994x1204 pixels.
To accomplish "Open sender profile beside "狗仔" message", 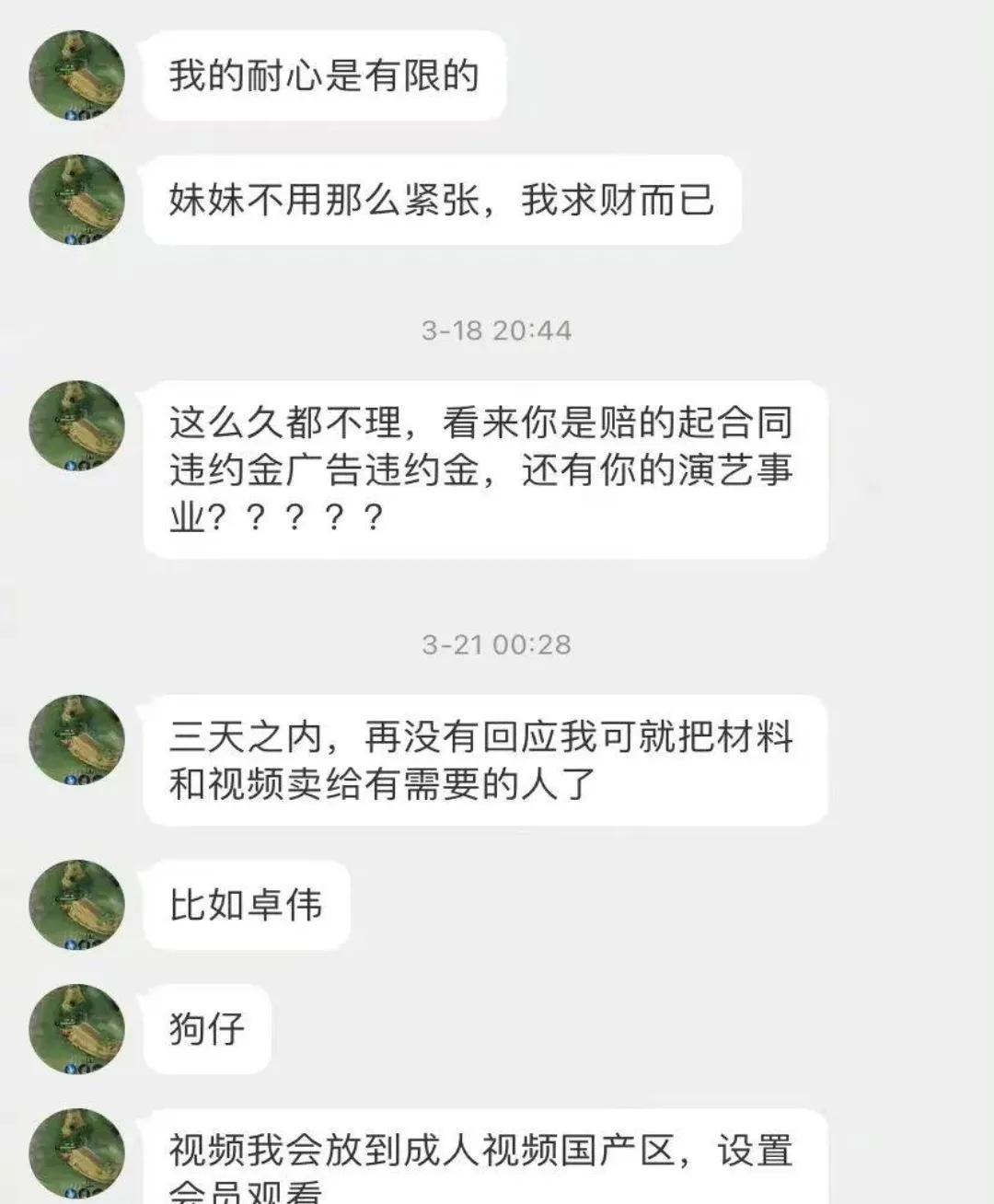I will tap(76, 1028).
